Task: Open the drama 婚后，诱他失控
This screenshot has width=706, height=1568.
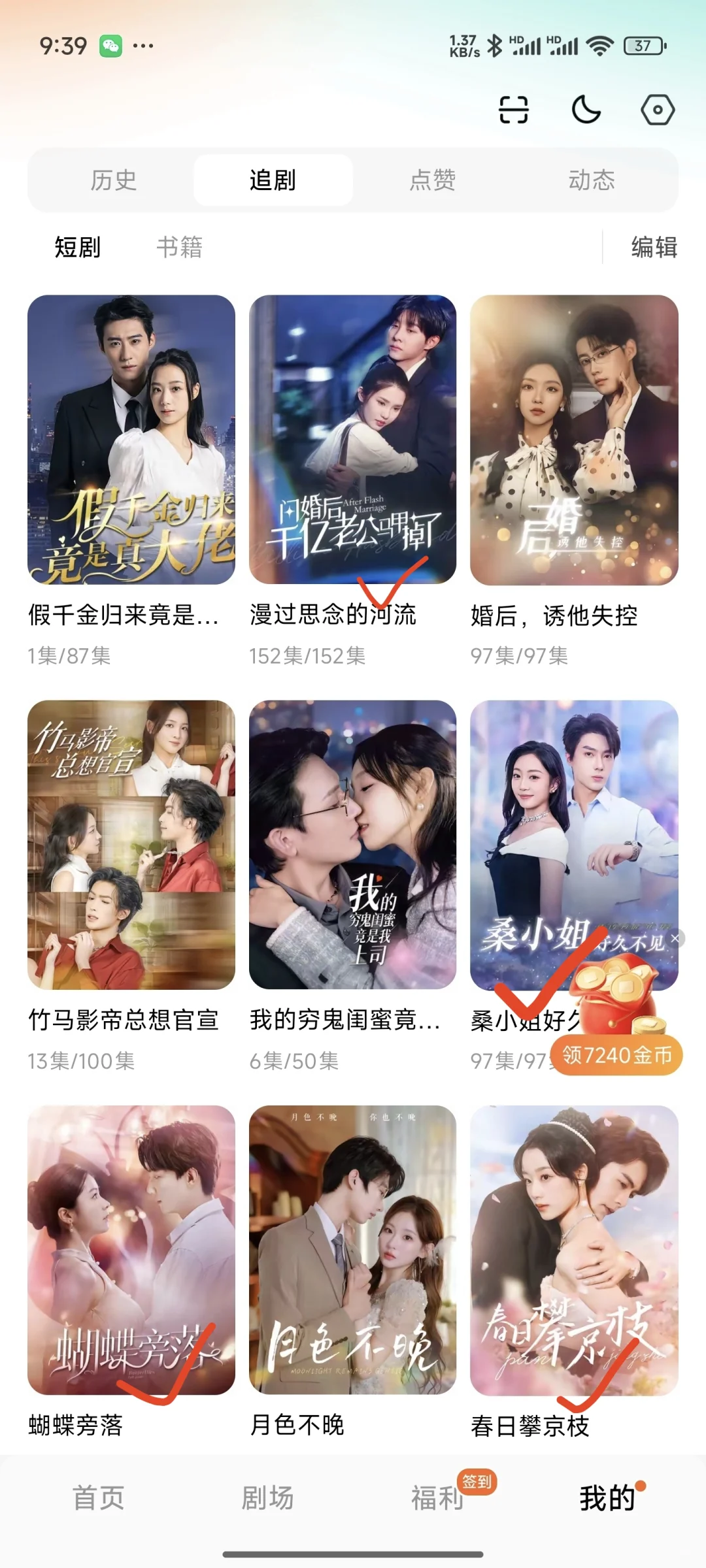Action: (x=574, y=440)
